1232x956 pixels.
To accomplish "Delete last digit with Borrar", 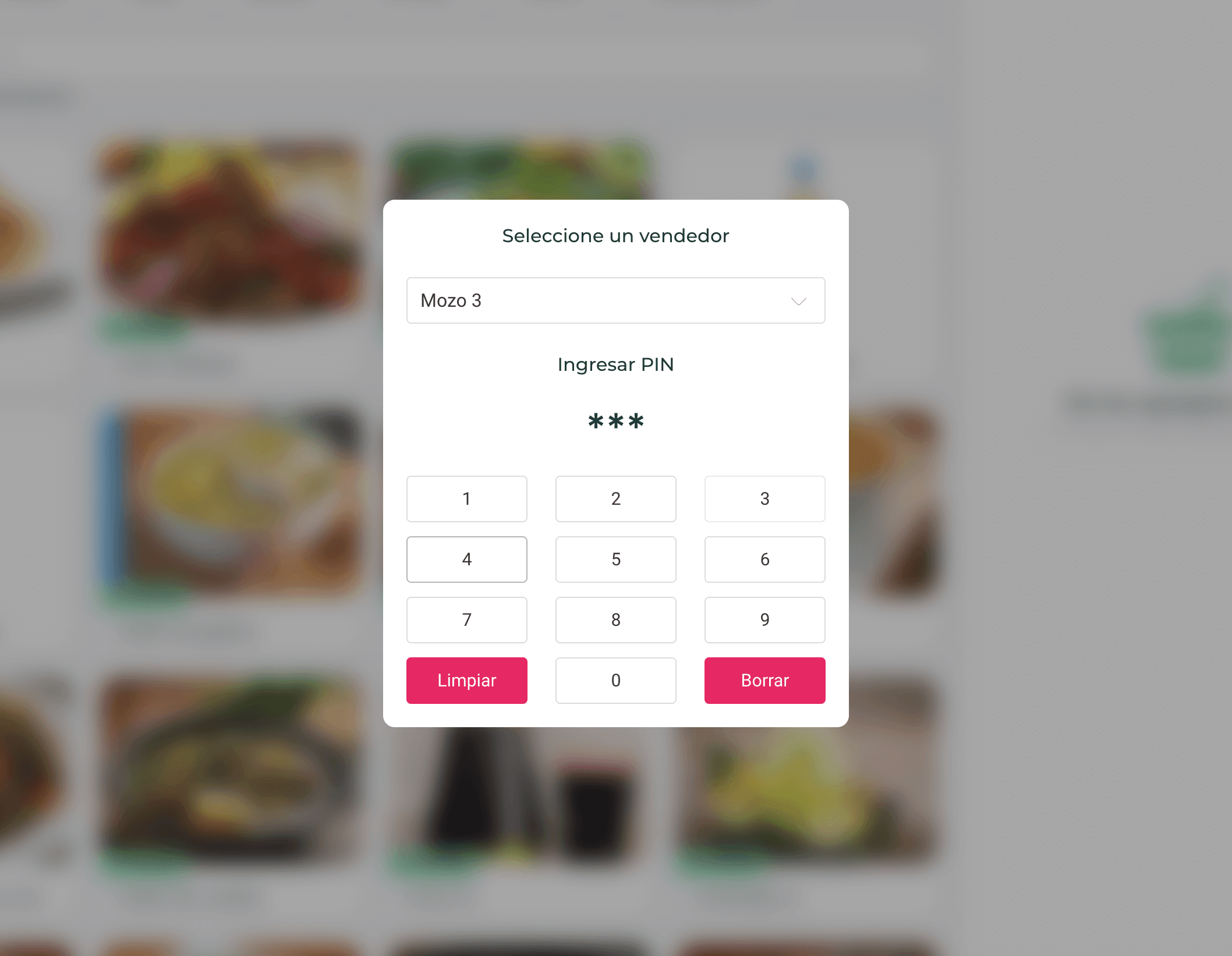I will (x=764, y=681).
